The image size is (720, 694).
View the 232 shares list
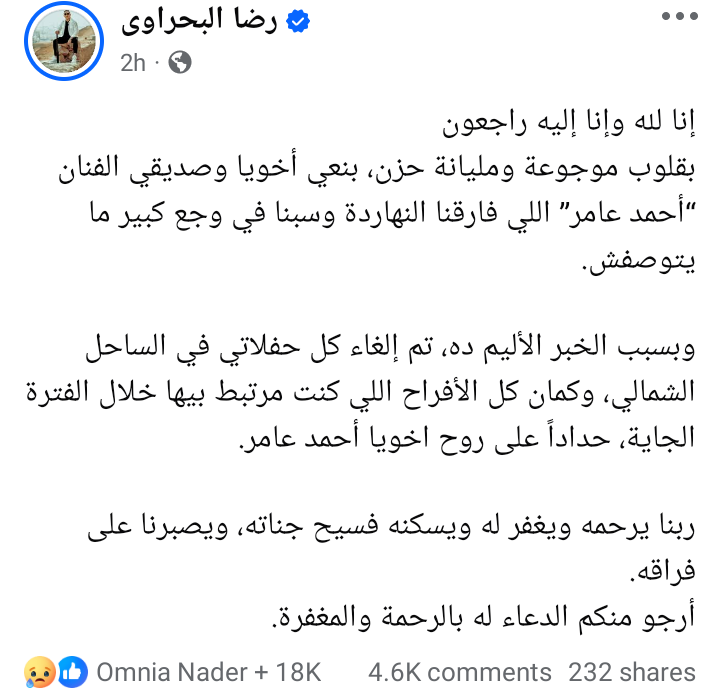point(632,670)
